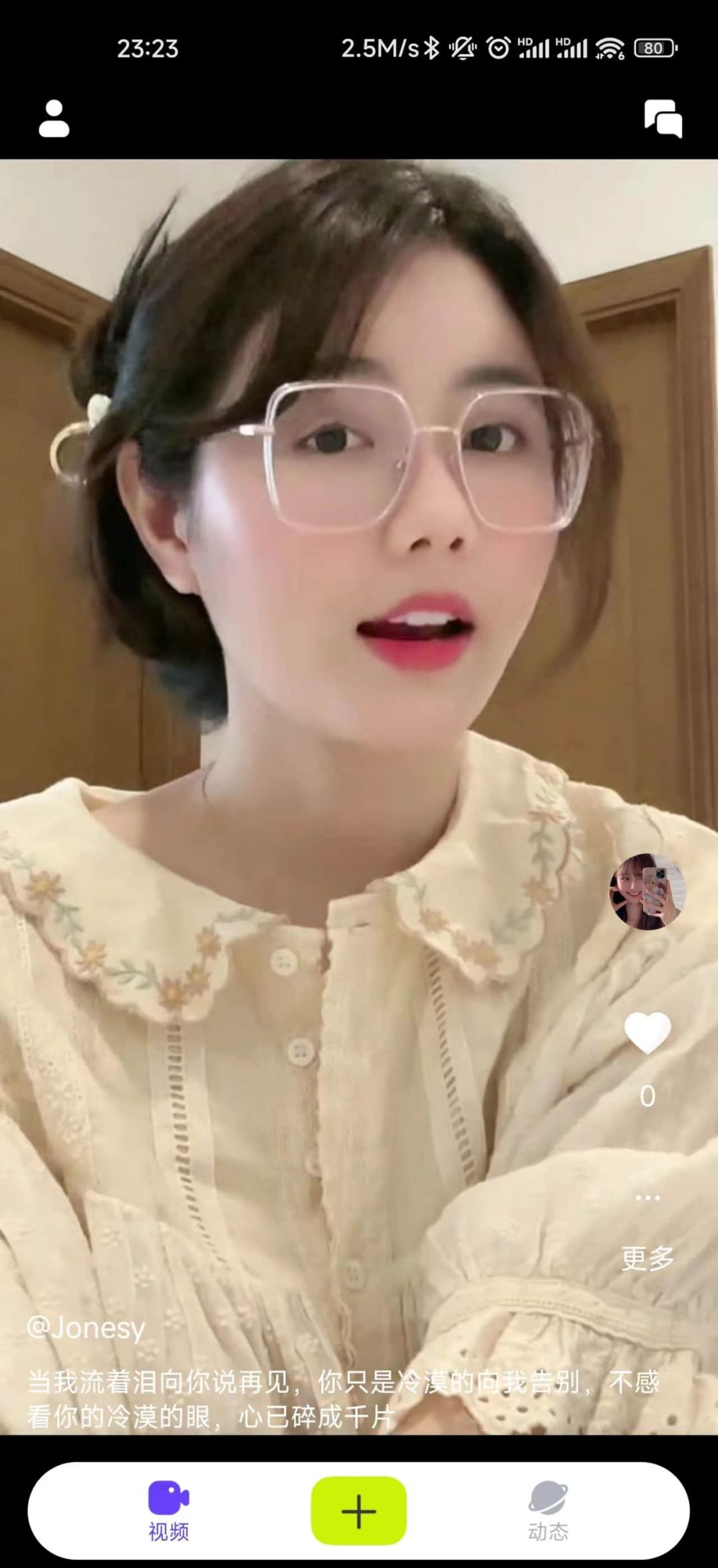Open @Jonesy's profile from the username
The width and height of the screenshot is (718, 1568).
point(86,1329)
